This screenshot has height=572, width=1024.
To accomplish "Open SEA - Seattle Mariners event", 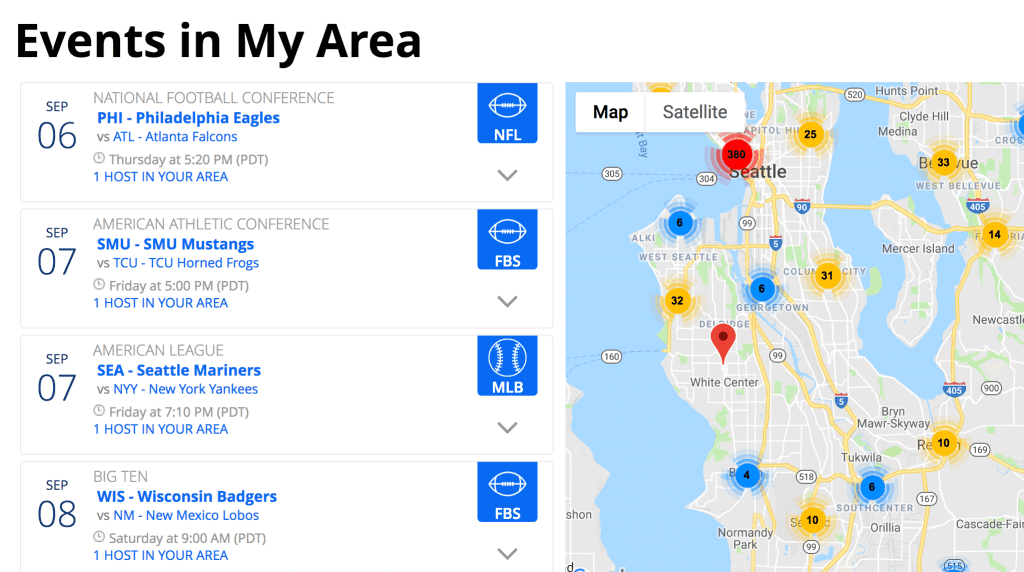I will coord(178,370).
